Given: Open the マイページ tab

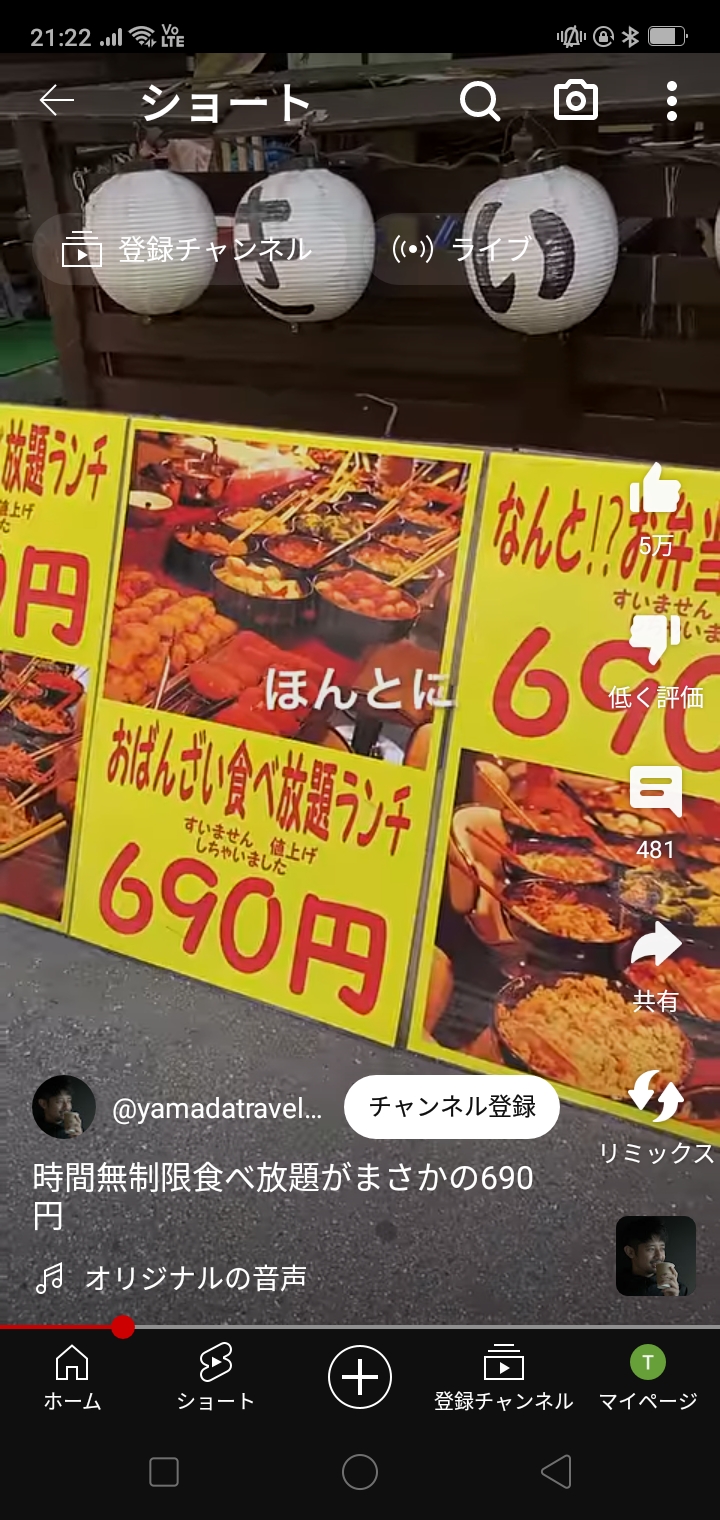Looking at the screenshot, I should tap(648, 1377).
